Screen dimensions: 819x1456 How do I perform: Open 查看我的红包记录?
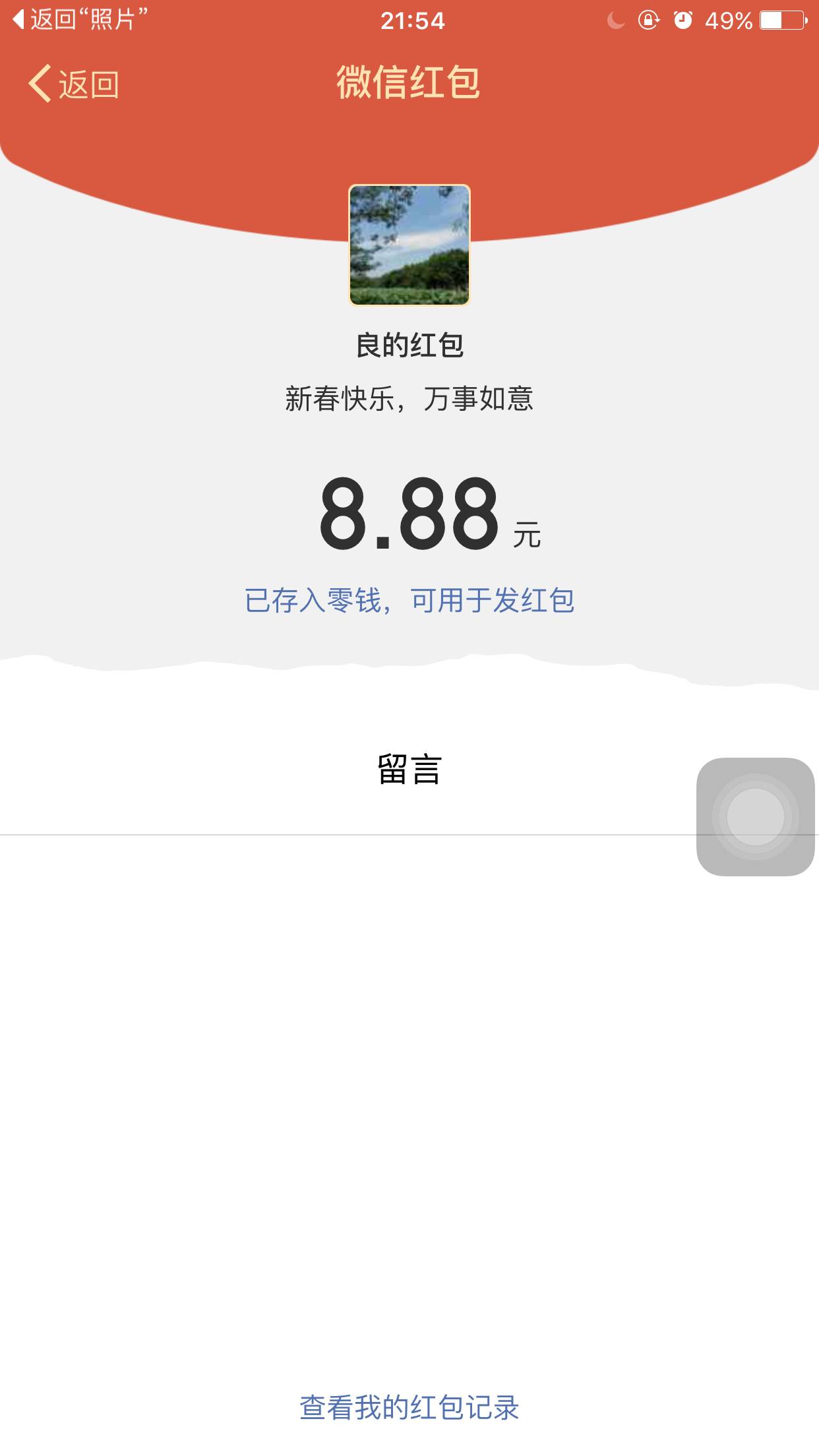click(409, 1408)
